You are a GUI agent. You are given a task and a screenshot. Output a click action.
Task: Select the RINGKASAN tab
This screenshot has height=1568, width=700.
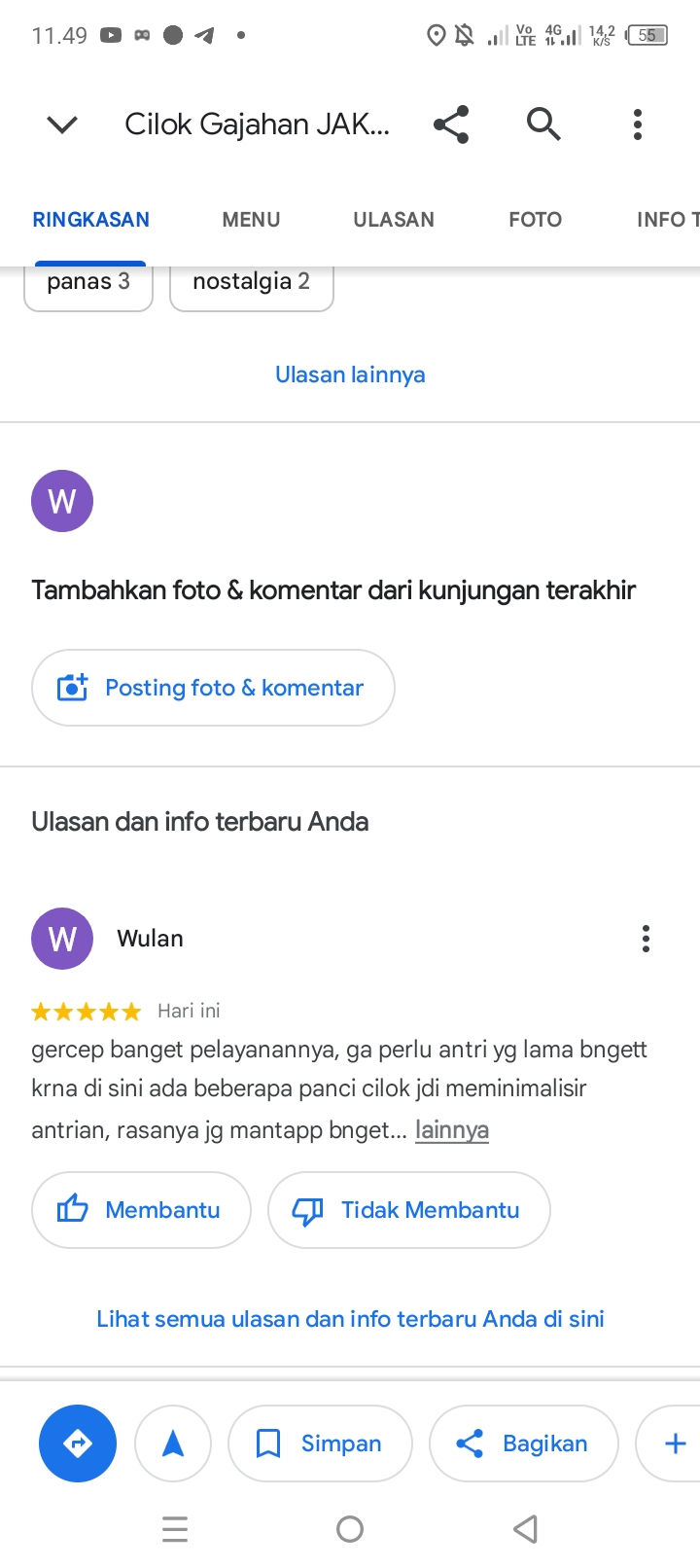tap(91, 220)
